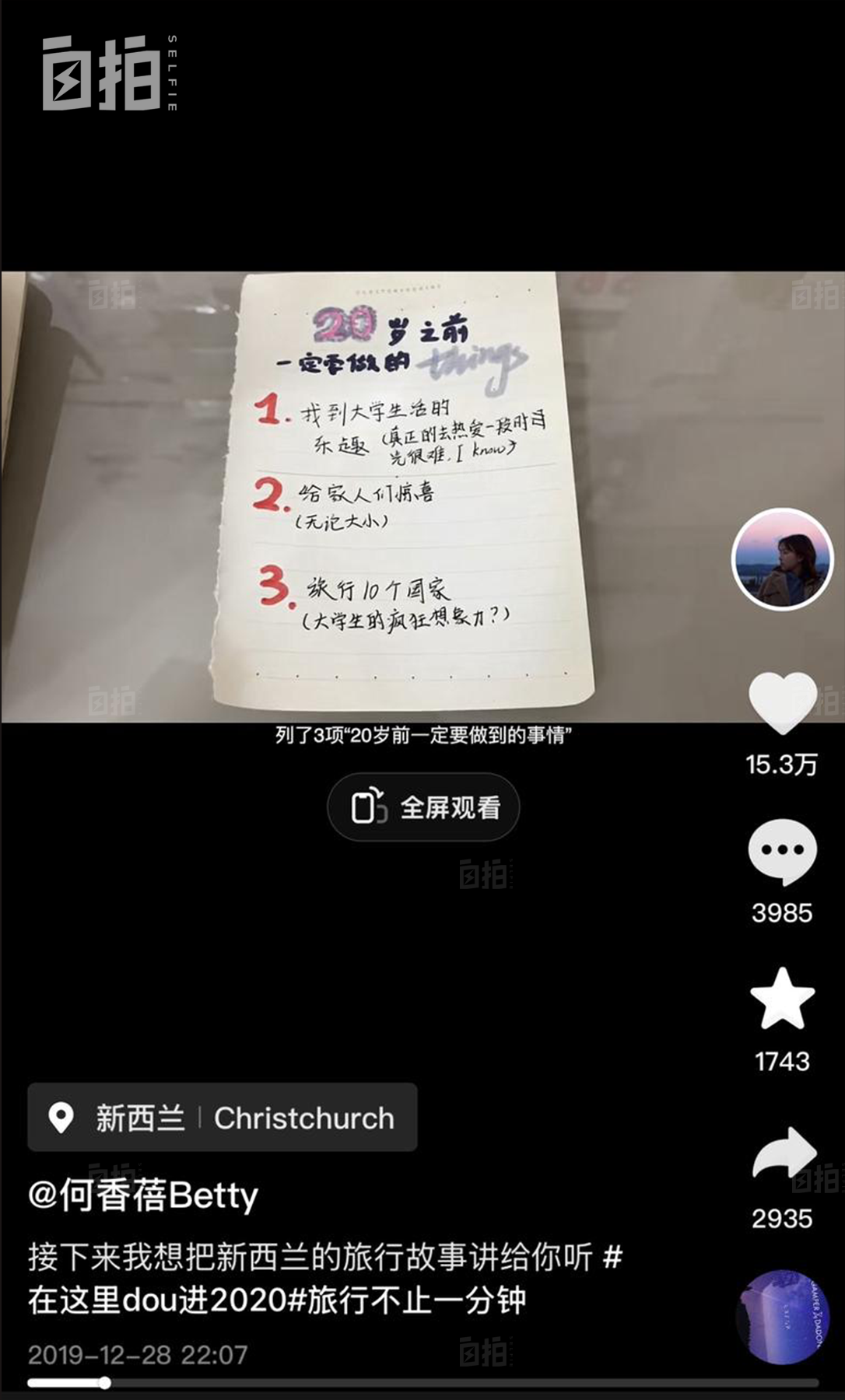Open 何香蓓Betty's profile avatar

click(x=782, y=558)
